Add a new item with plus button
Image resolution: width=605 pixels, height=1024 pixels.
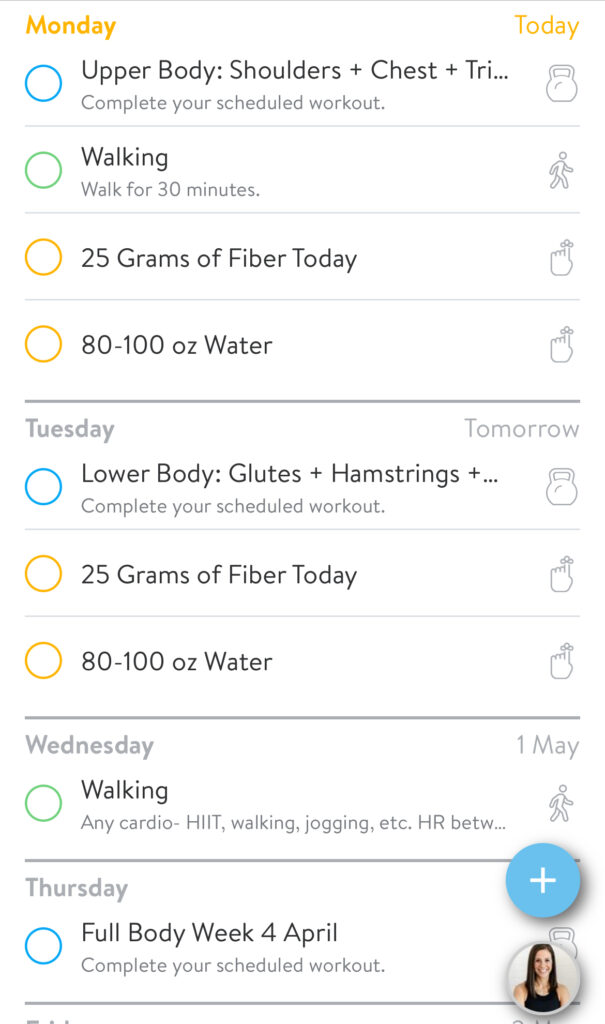pyautogui.click(x=543, y=880)
